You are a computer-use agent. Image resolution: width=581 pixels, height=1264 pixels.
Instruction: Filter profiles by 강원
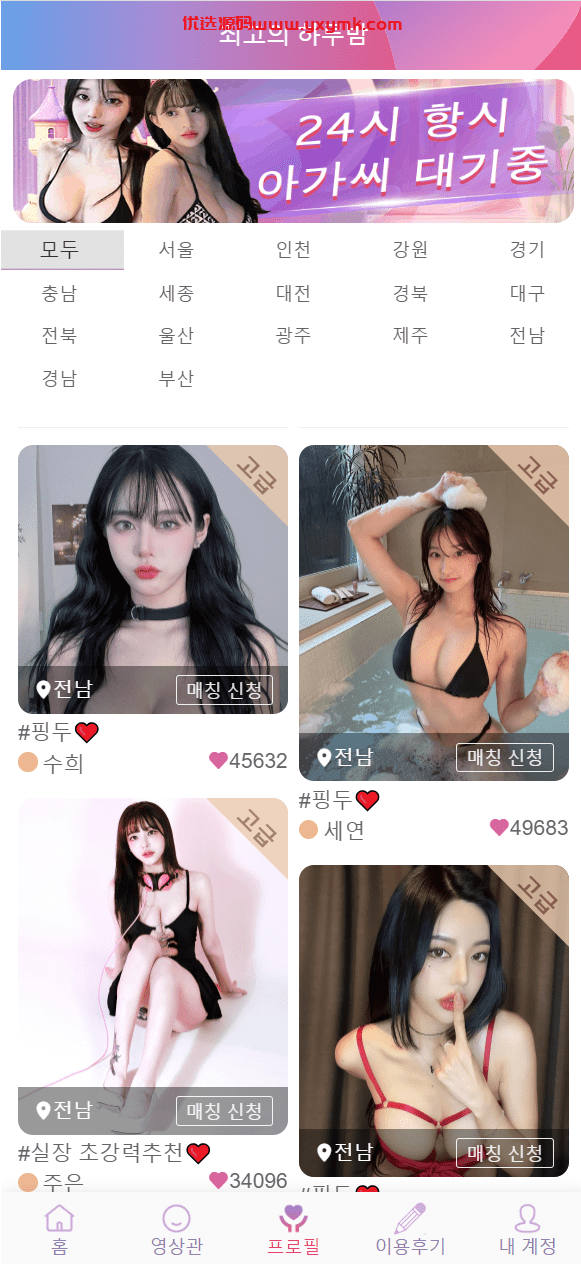pyautogui.click(x=410, y=250)
